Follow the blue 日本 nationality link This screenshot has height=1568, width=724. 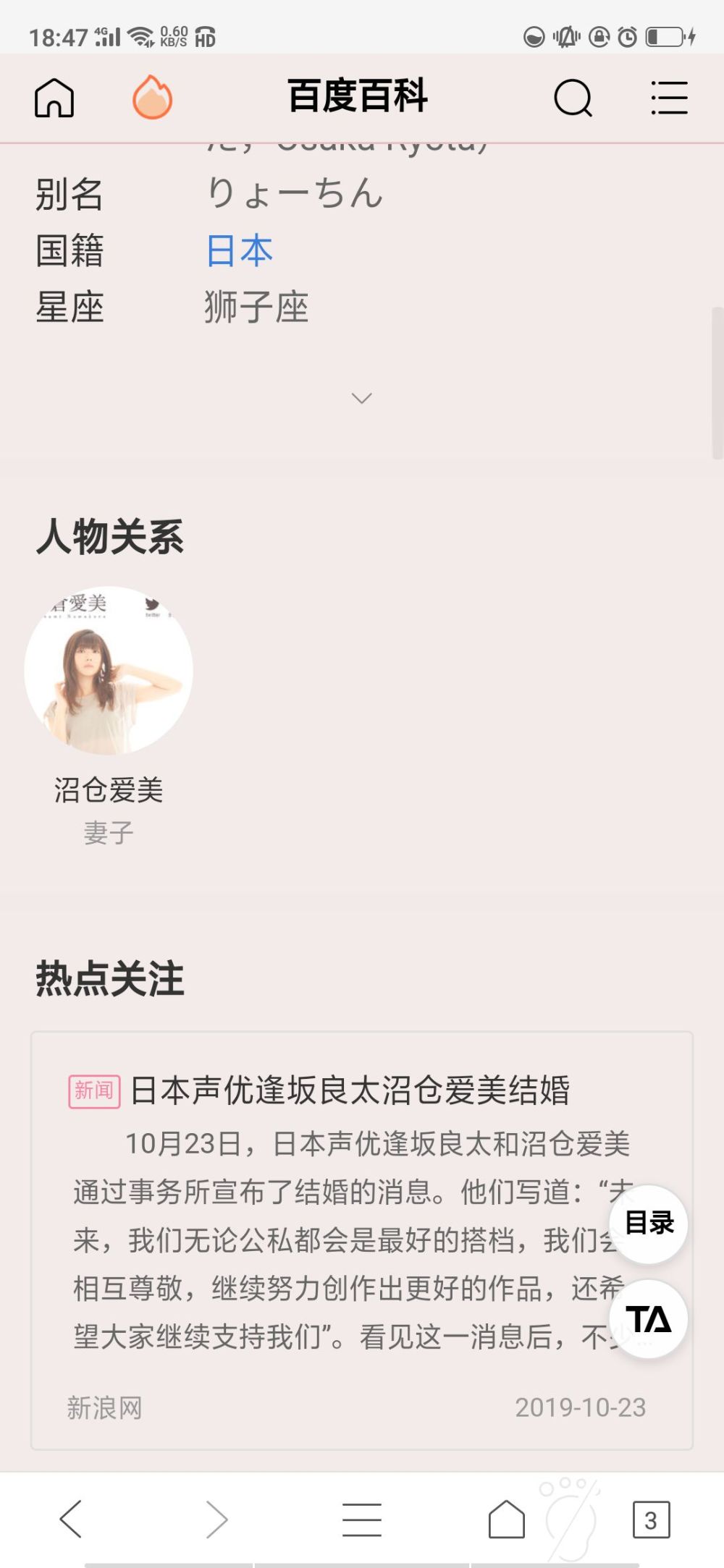click(239, 251)
